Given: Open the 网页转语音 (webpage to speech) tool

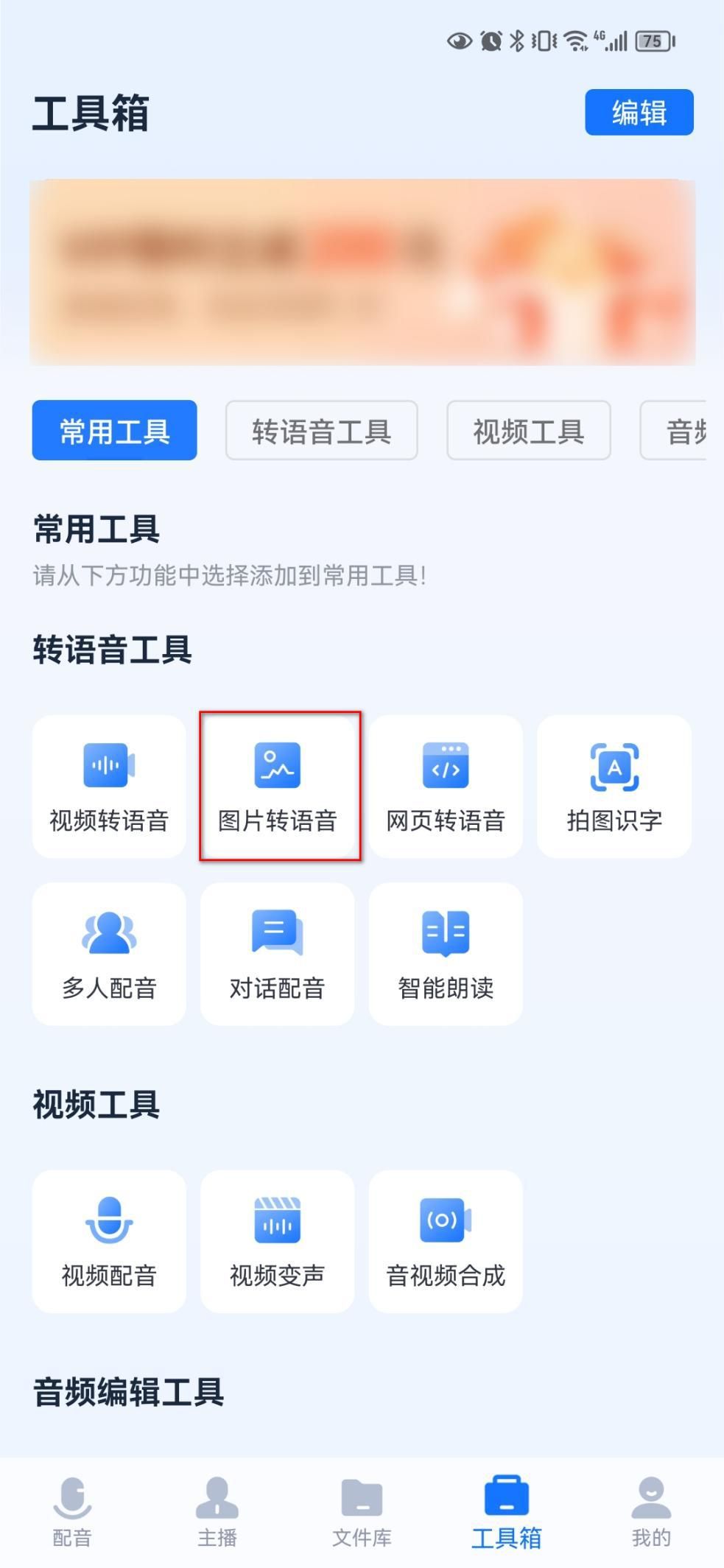Looking at the screenshot, I should point(446,785).
